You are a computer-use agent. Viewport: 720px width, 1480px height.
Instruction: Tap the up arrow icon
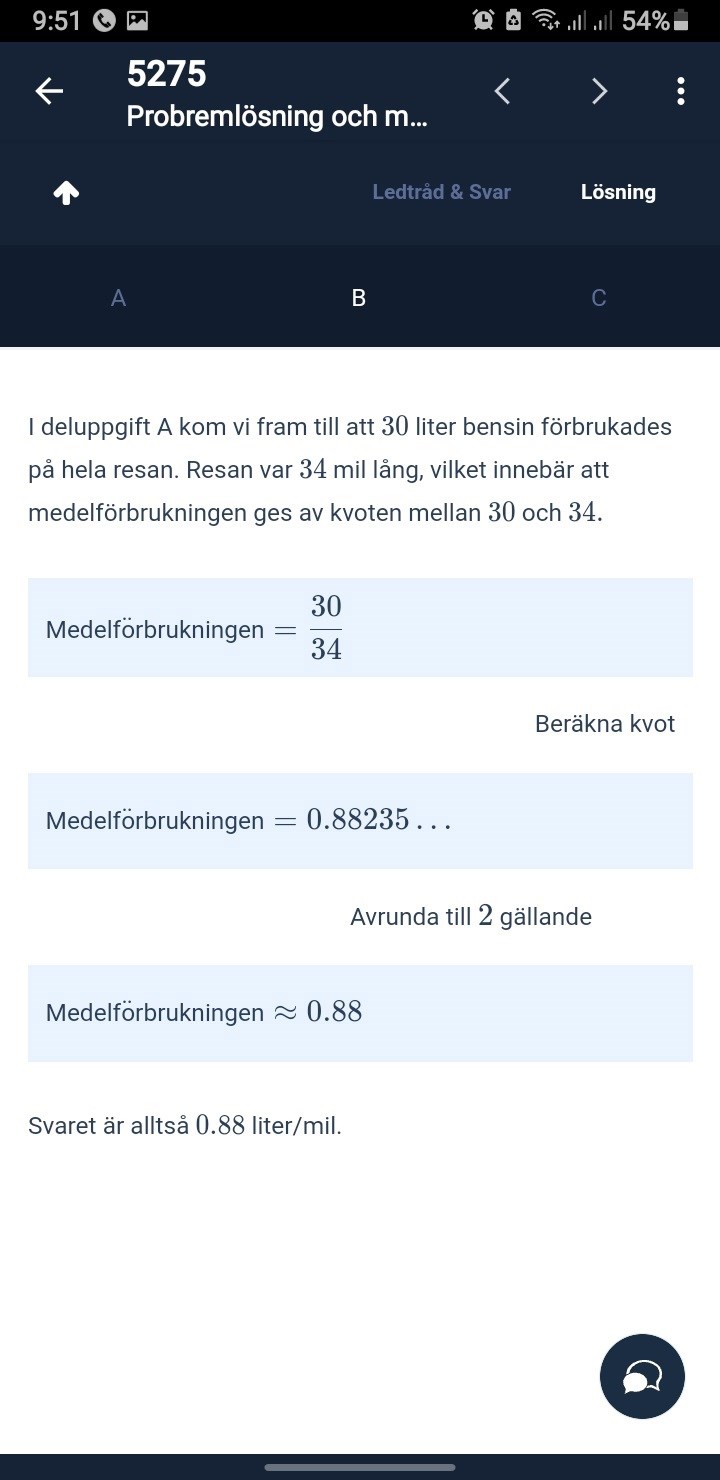(x=66, y=193)
